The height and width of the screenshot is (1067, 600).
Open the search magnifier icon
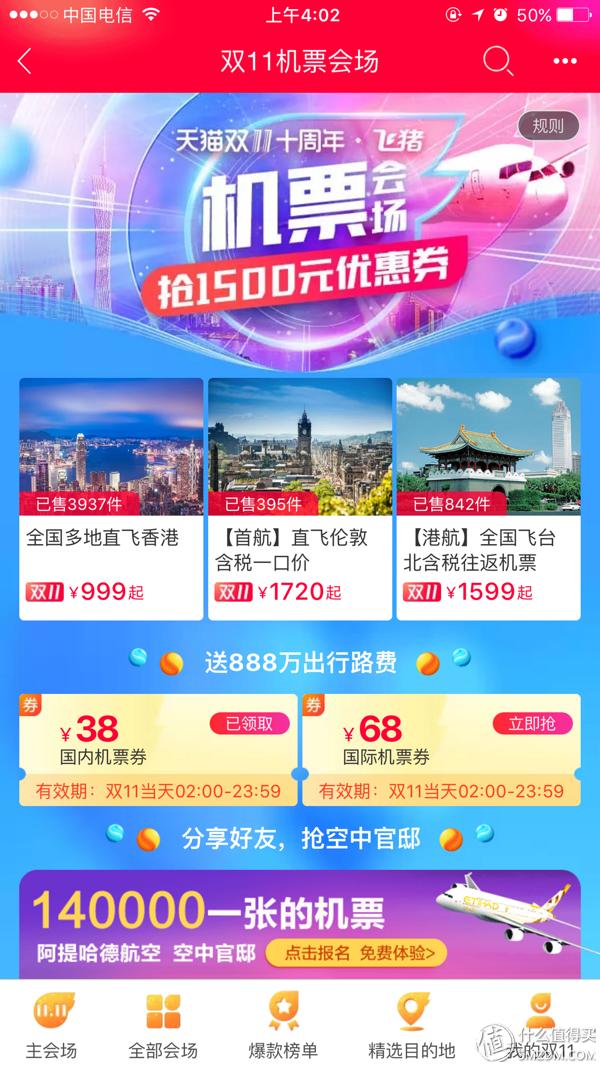point(497,61)
